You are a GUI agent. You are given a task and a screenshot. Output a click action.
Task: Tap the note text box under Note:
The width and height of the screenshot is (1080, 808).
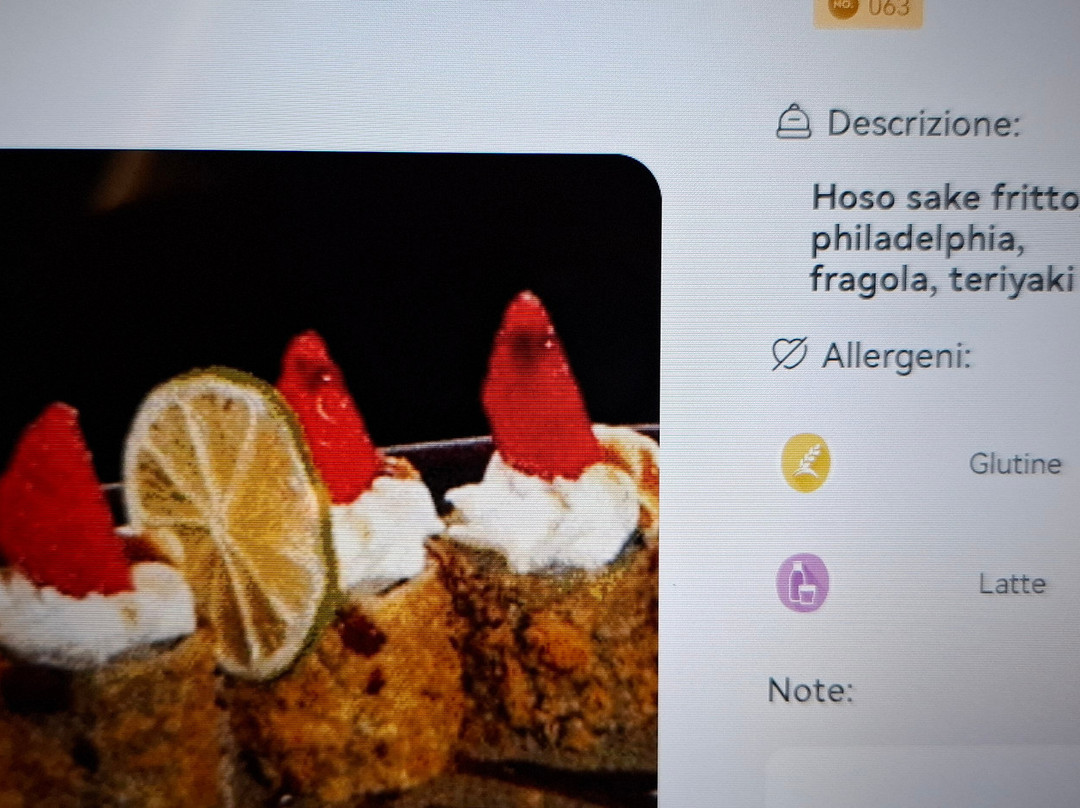click(923, 776)
